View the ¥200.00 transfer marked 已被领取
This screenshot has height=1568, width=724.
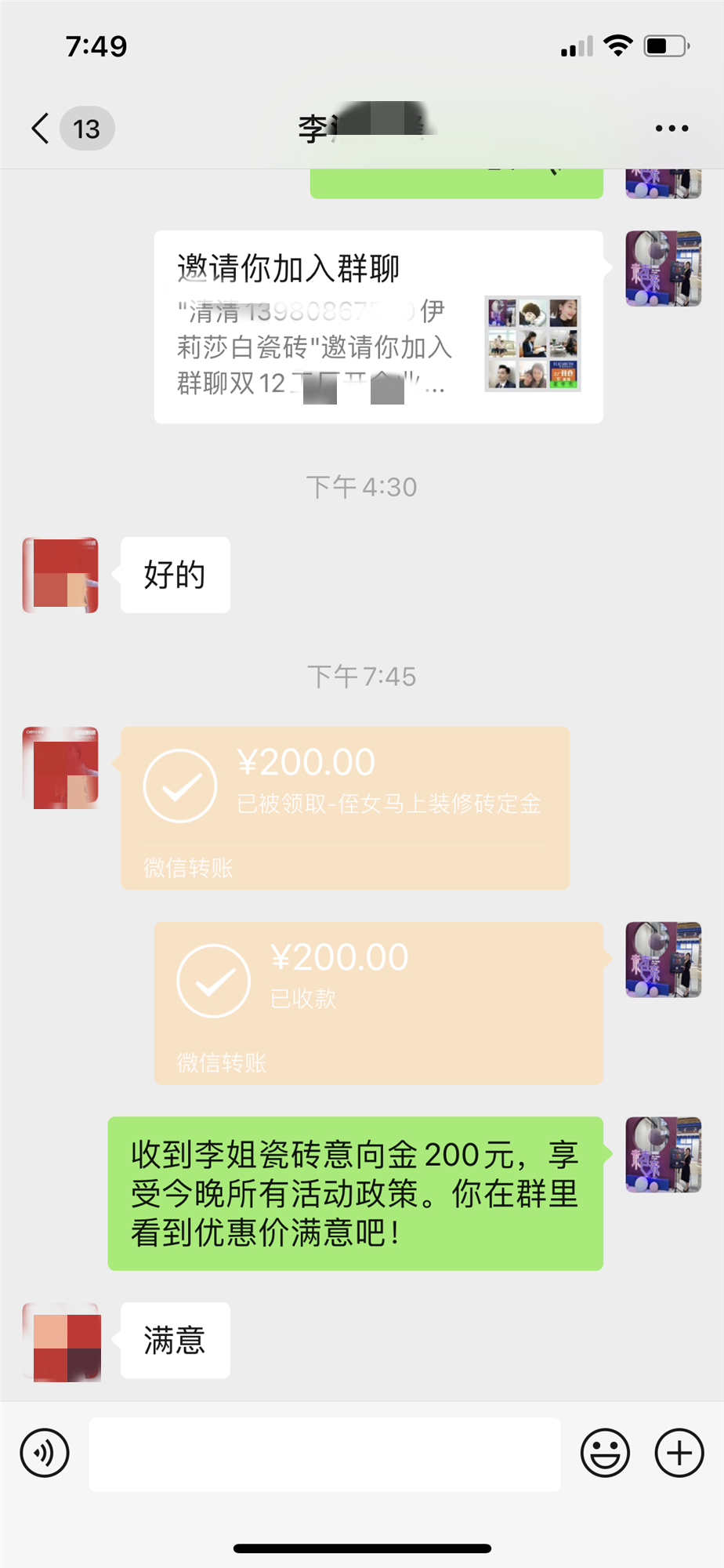tap(345, 808)
